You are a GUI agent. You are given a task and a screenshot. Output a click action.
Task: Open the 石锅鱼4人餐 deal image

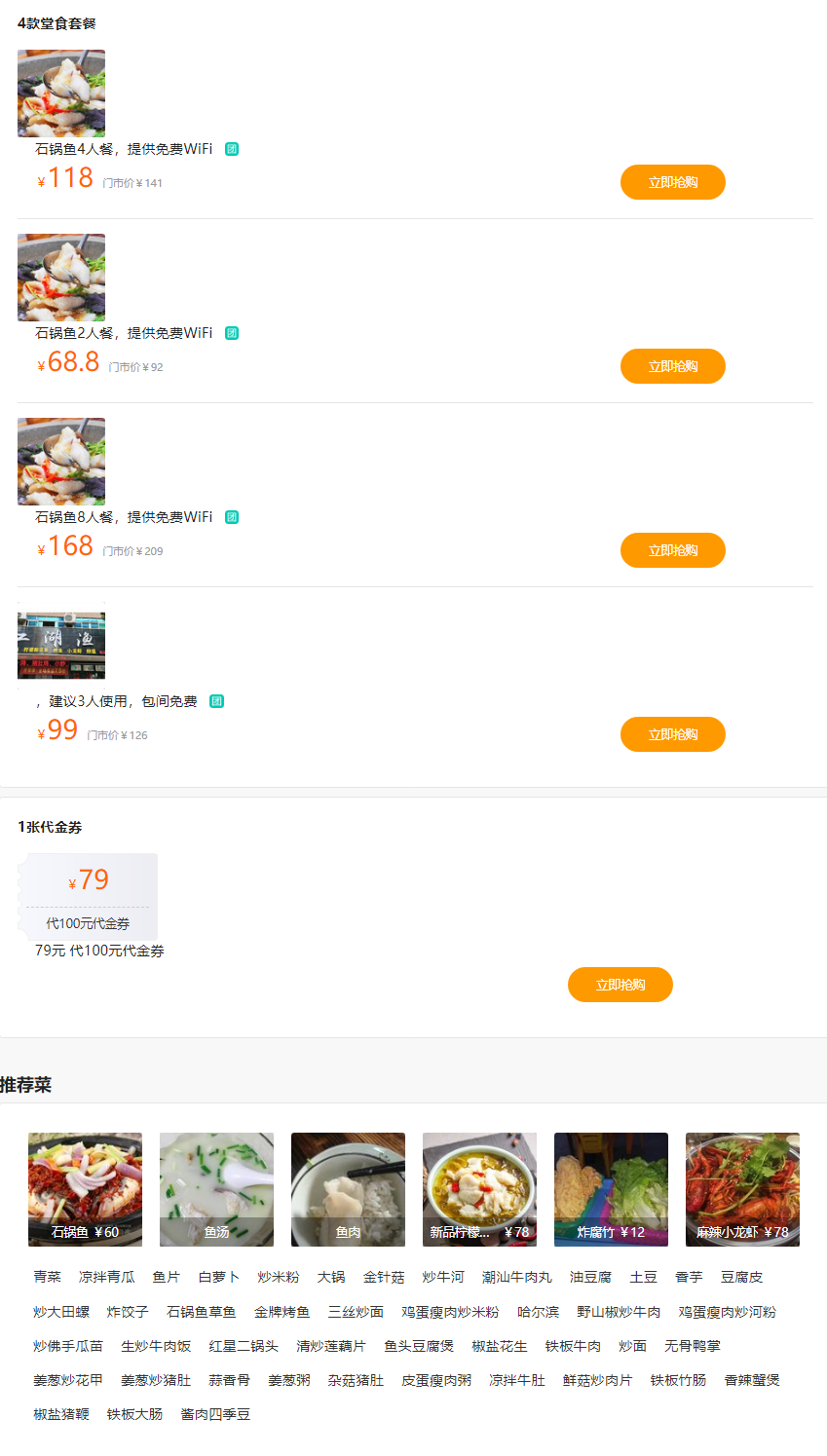point(61,93)
